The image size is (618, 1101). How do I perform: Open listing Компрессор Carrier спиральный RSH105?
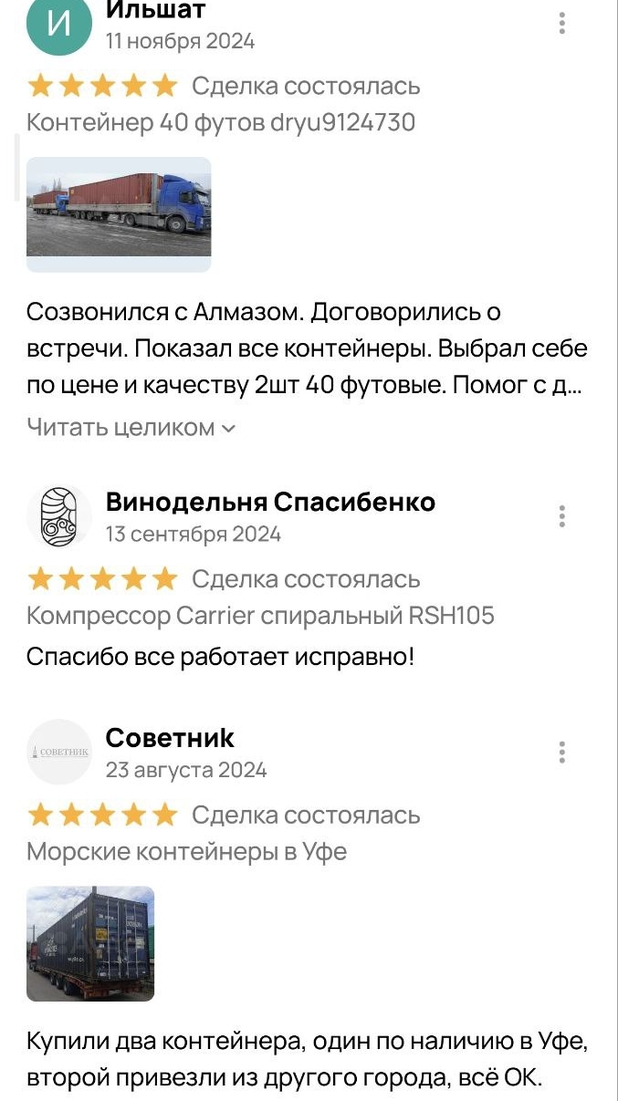tap(260, 616)
